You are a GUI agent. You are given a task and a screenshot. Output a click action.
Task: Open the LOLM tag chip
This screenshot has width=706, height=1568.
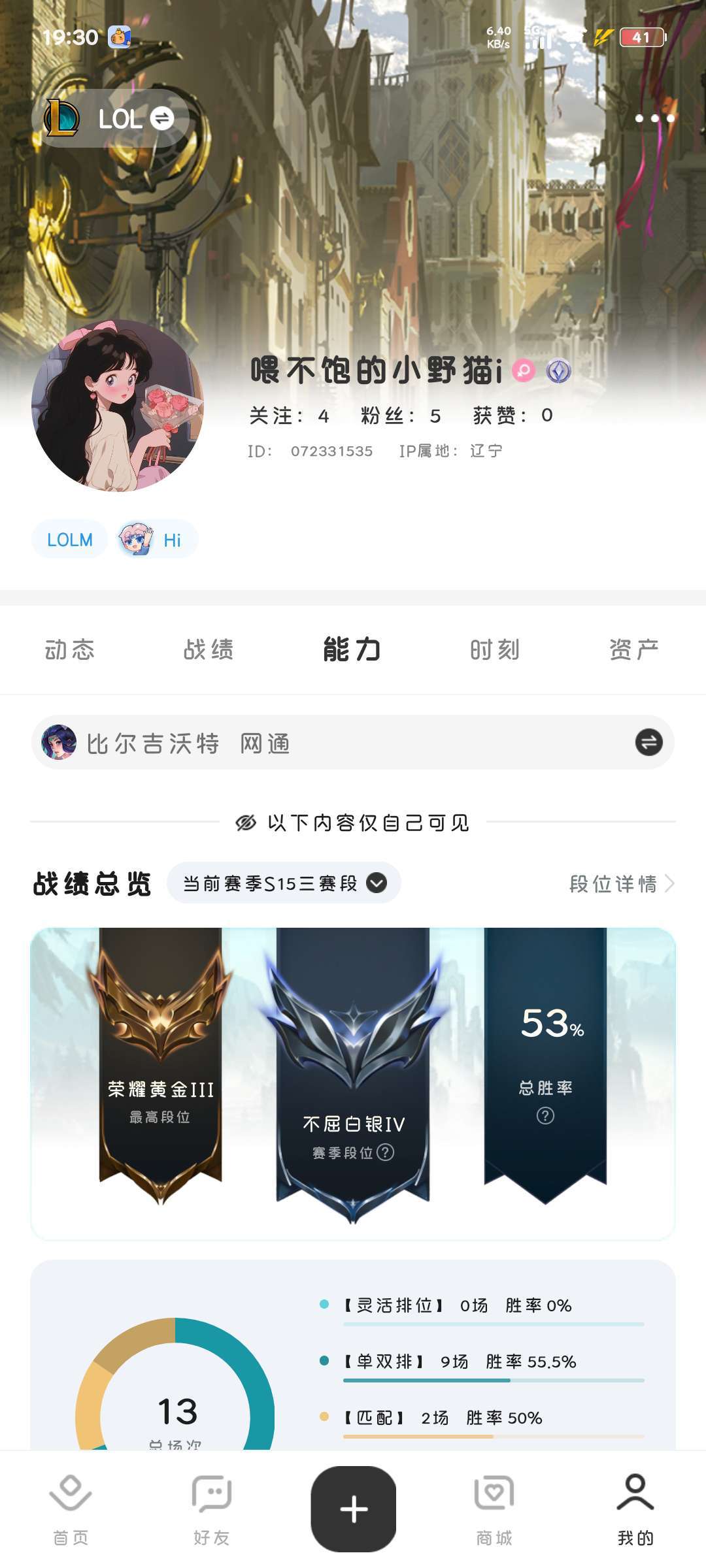[69, 540]
